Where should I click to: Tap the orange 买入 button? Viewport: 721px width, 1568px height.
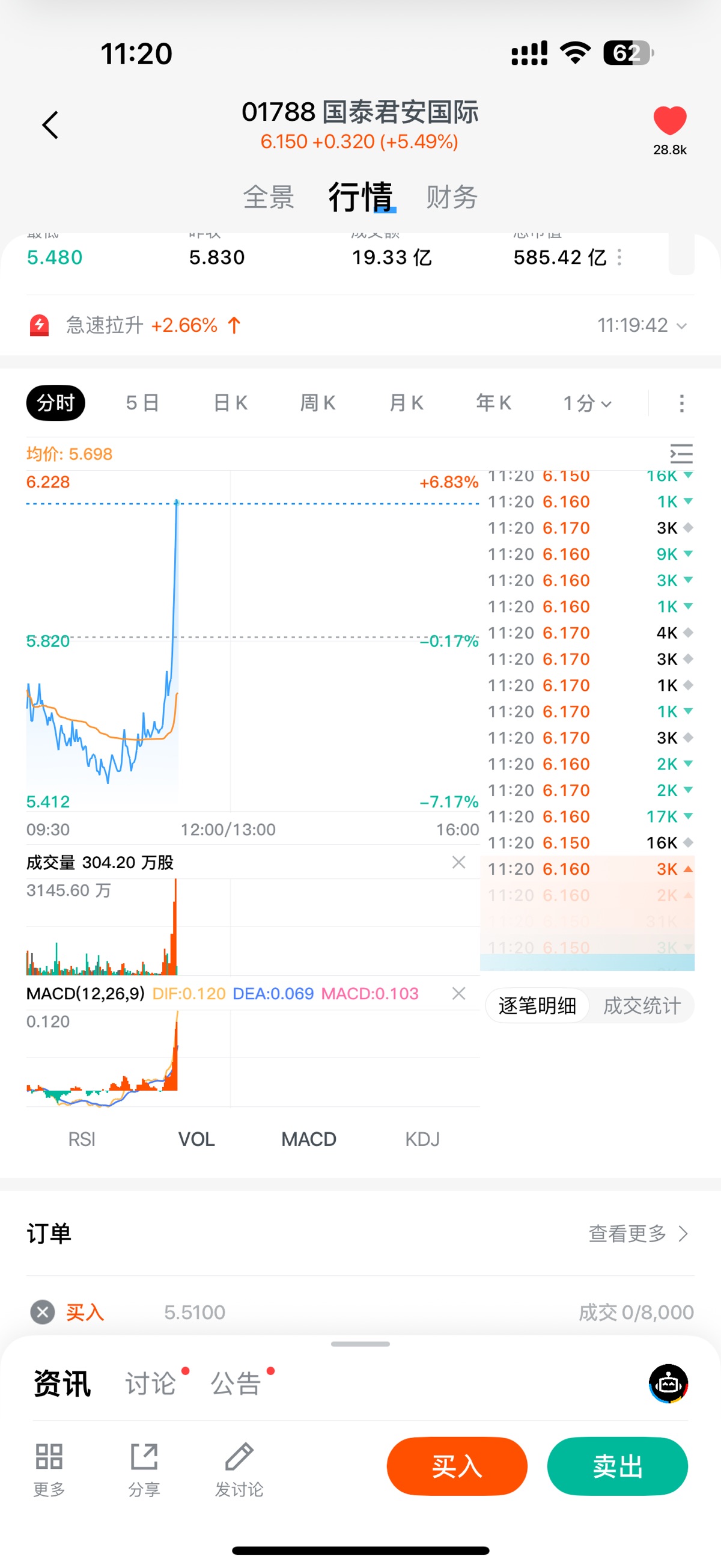tap(457, 1466)
